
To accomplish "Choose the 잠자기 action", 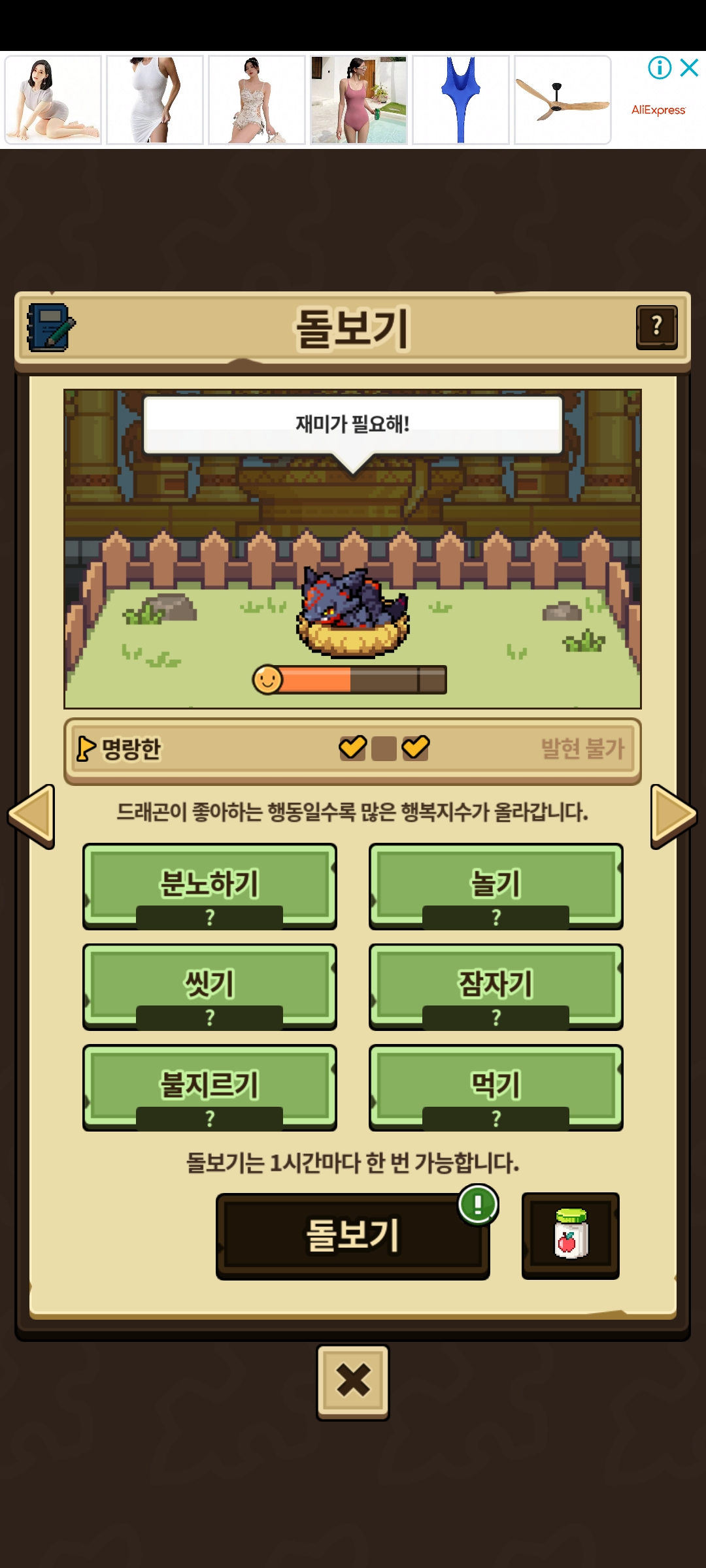I will pos(496,986).
